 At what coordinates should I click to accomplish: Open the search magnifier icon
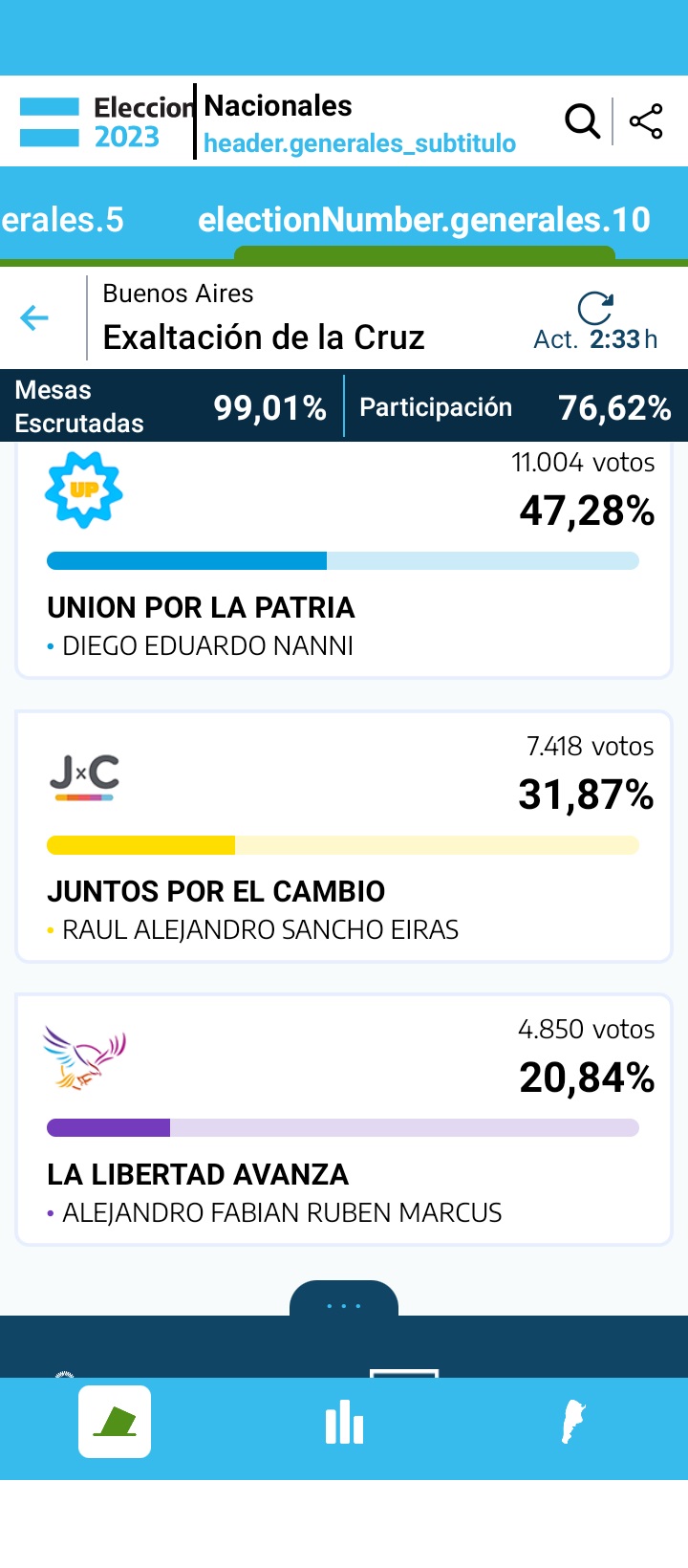coord(582,121)
